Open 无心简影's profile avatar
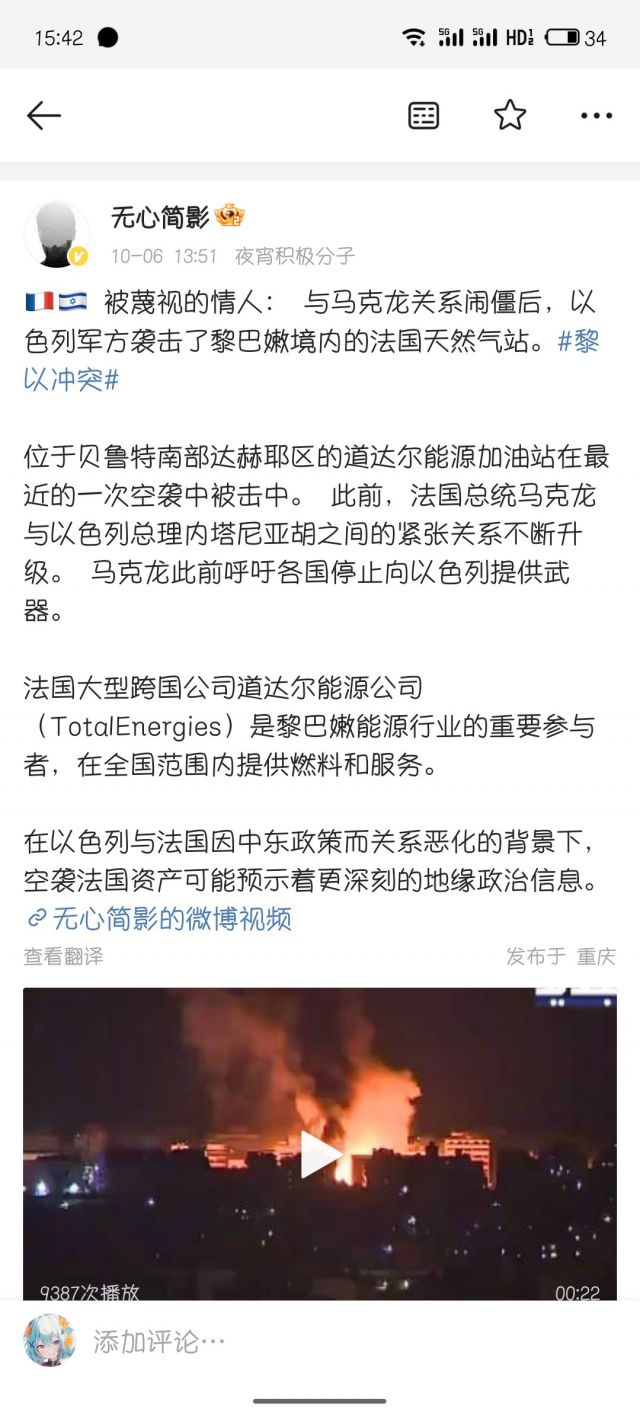 coord(56,234)
